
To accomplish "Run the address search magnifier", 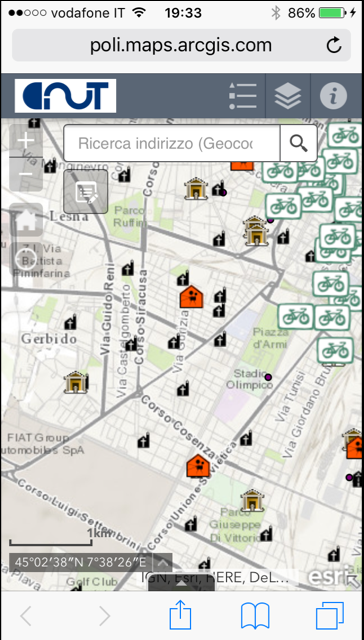I will point(299,143).
